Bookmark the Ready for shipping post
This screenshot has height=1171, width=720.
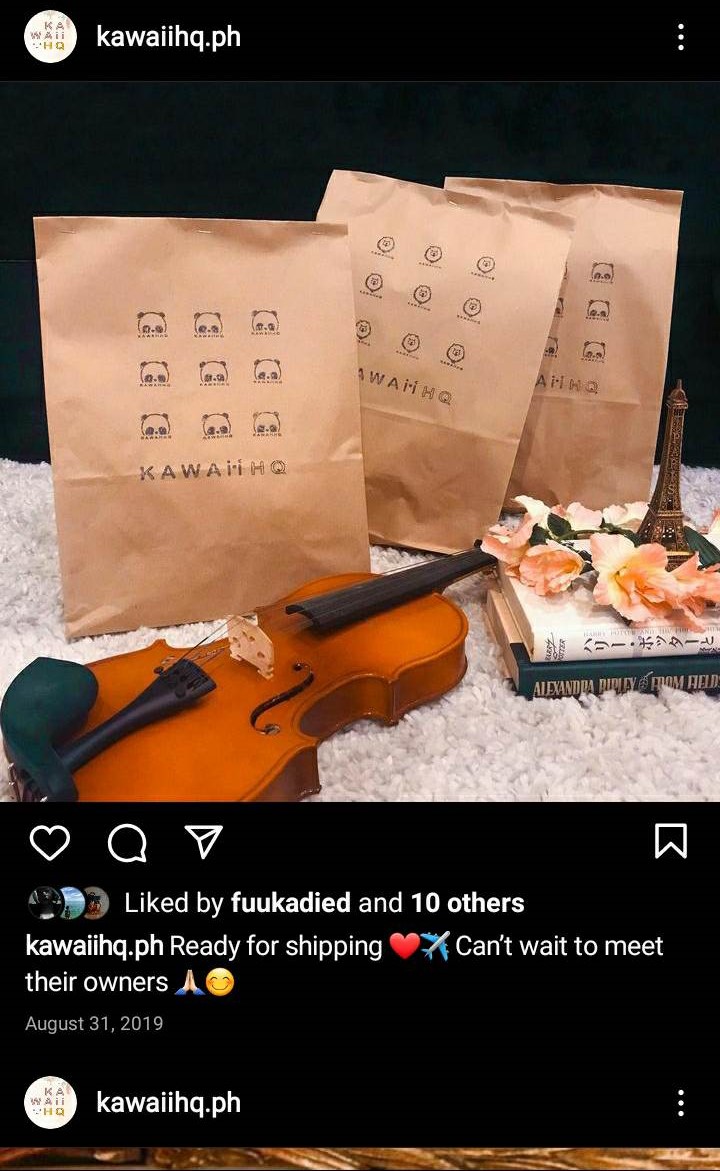(x=670, y=841)
